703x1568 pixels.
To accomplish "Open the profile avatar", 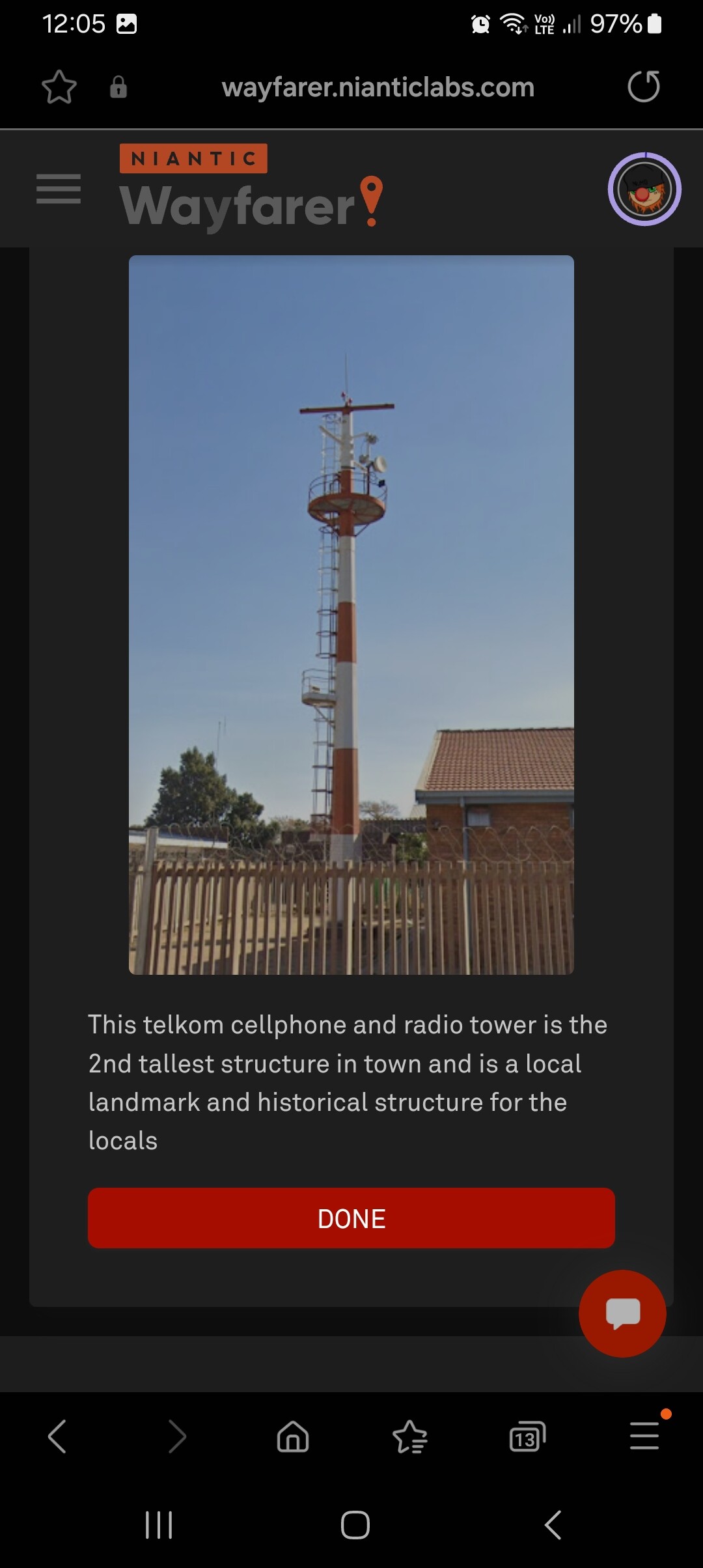I will click(x=644, y=189).
